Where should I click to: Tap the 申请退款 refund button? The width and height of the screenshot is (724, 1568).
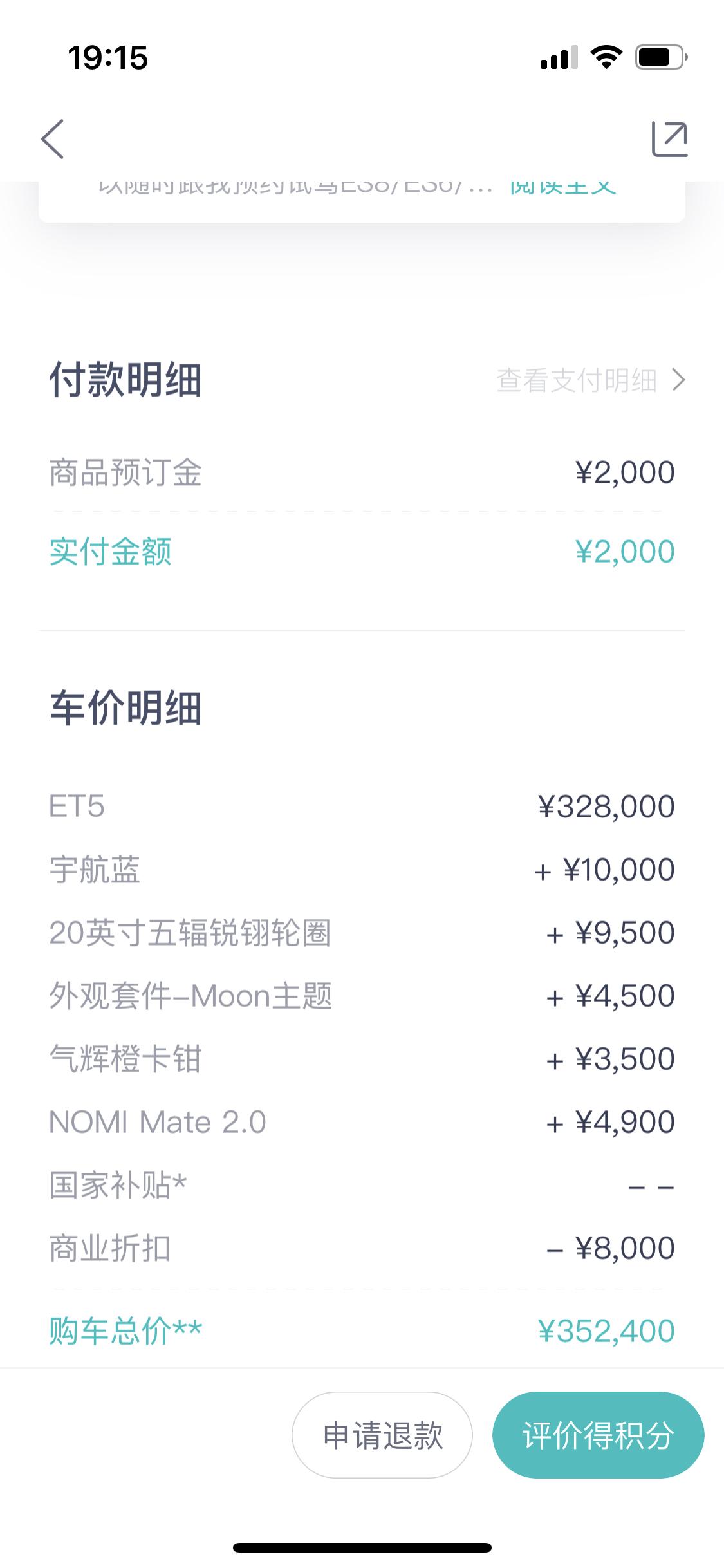tap(382, 1435)
